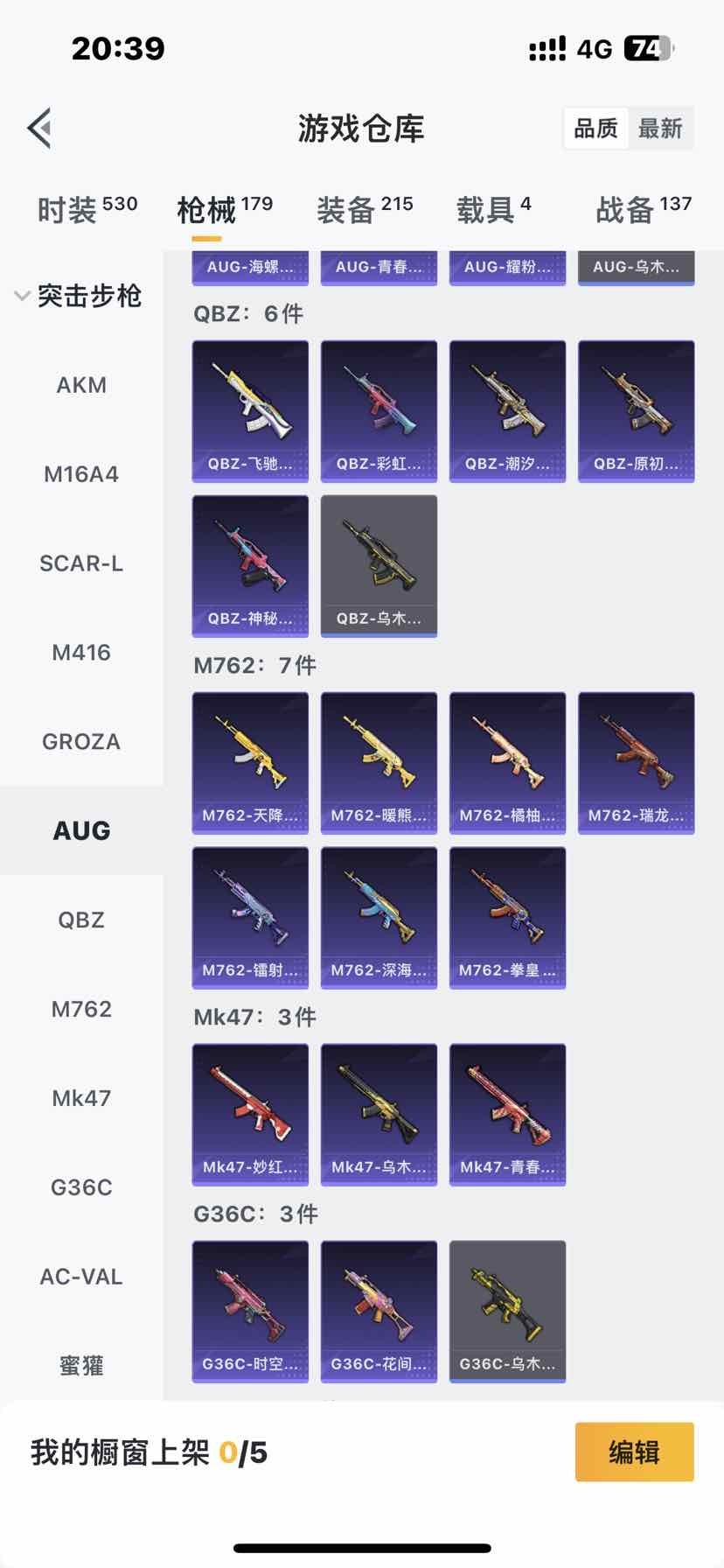Open the G36C-时空 skin tile
Screen dimensions: 724x1568
(250, 1311)
